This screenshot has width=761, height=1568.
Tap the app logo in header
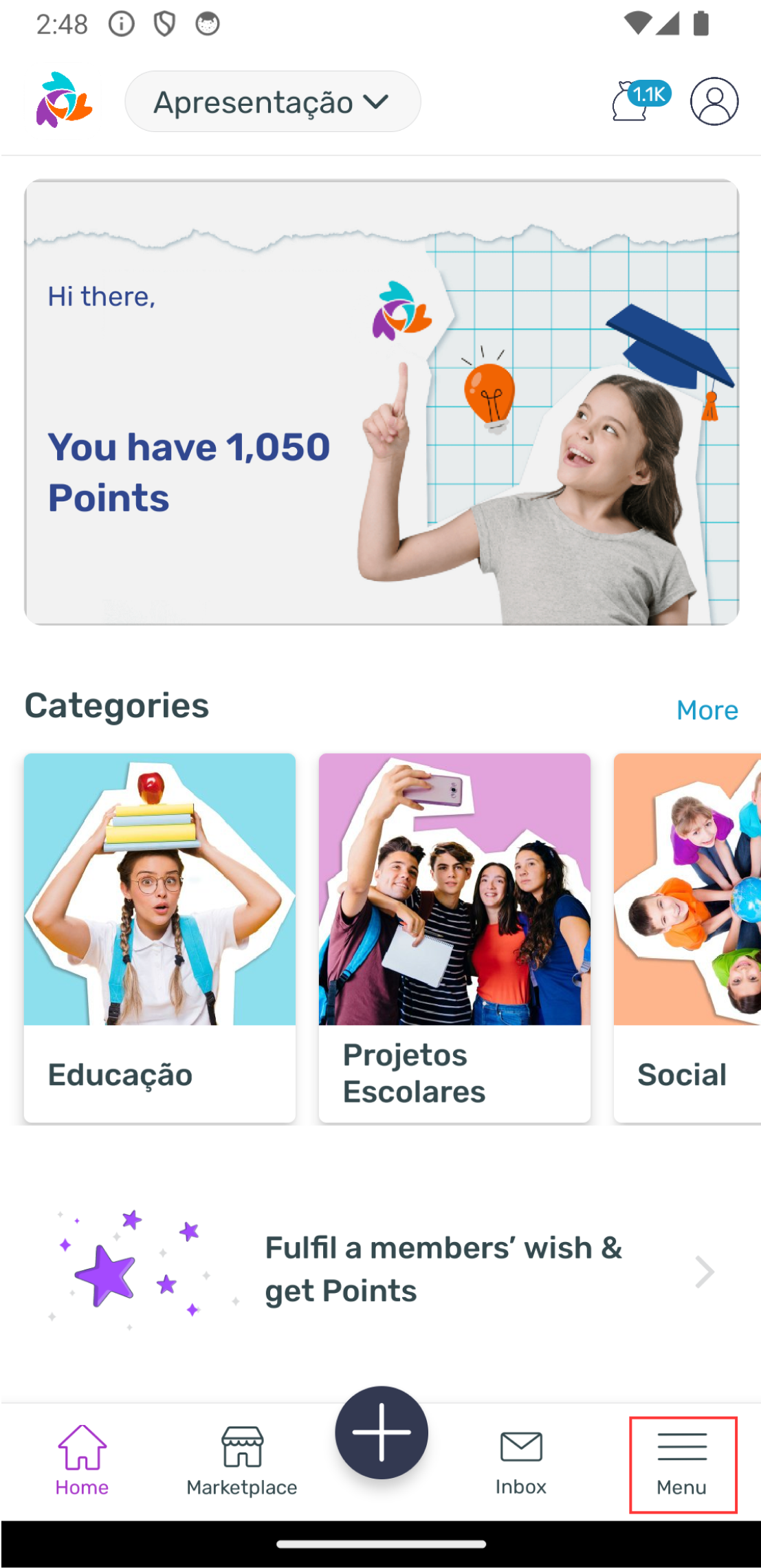[x=64, y=101]
